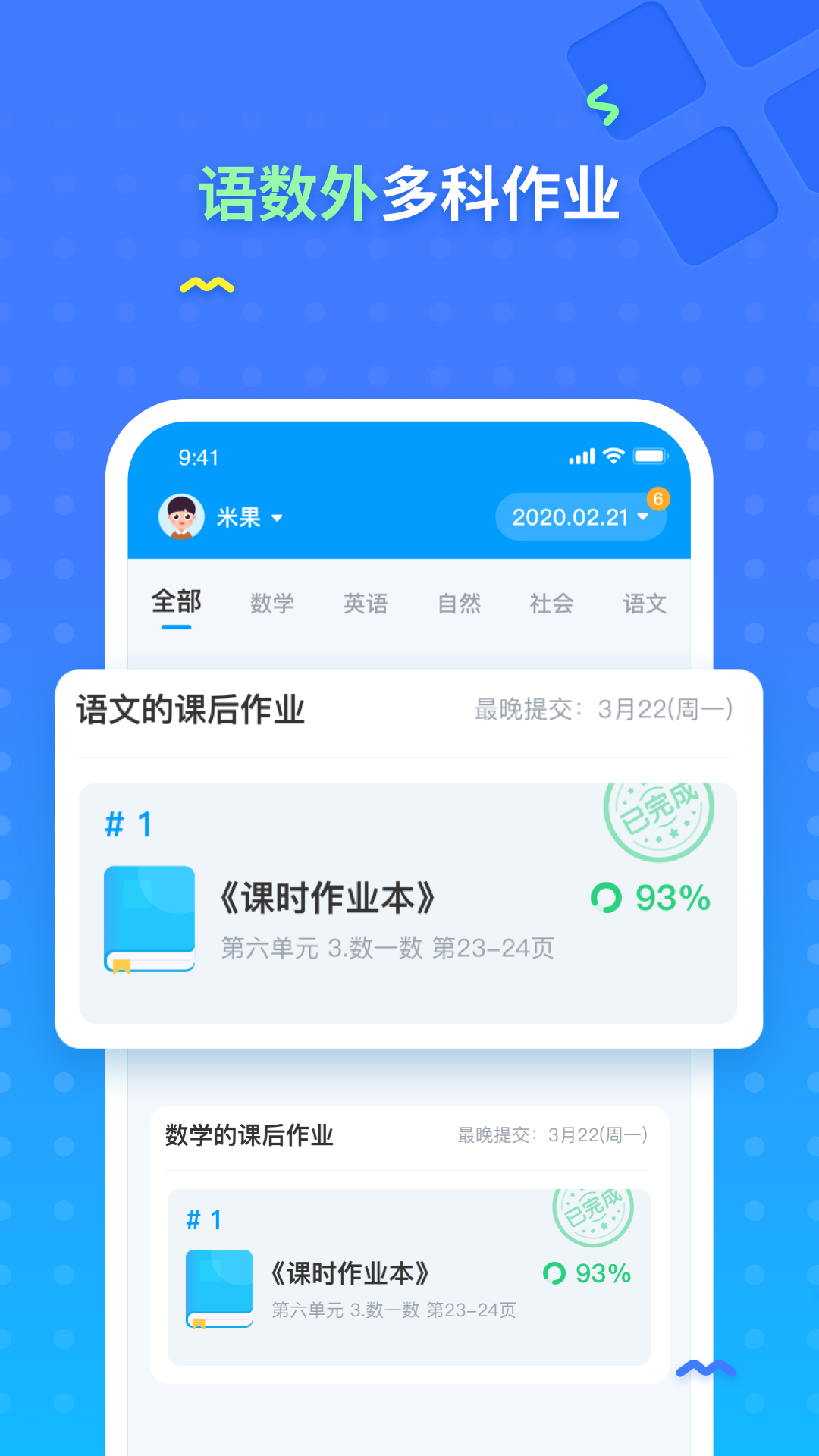Tap the orange notification badge showing 6
The height and width of the screenshot is (1456, 819).
659,498
